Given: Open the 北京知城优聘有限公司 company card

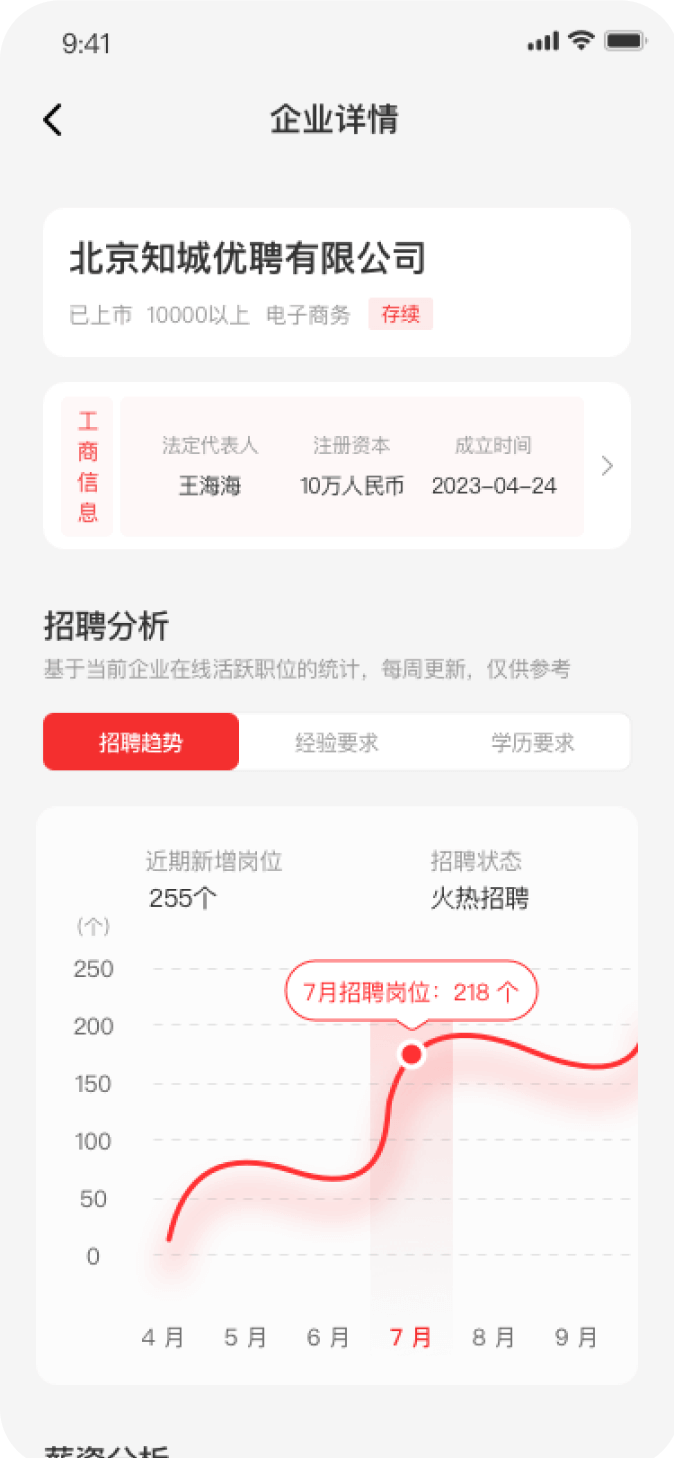Looking at the screenshot, I should click(x=336, y=282).
